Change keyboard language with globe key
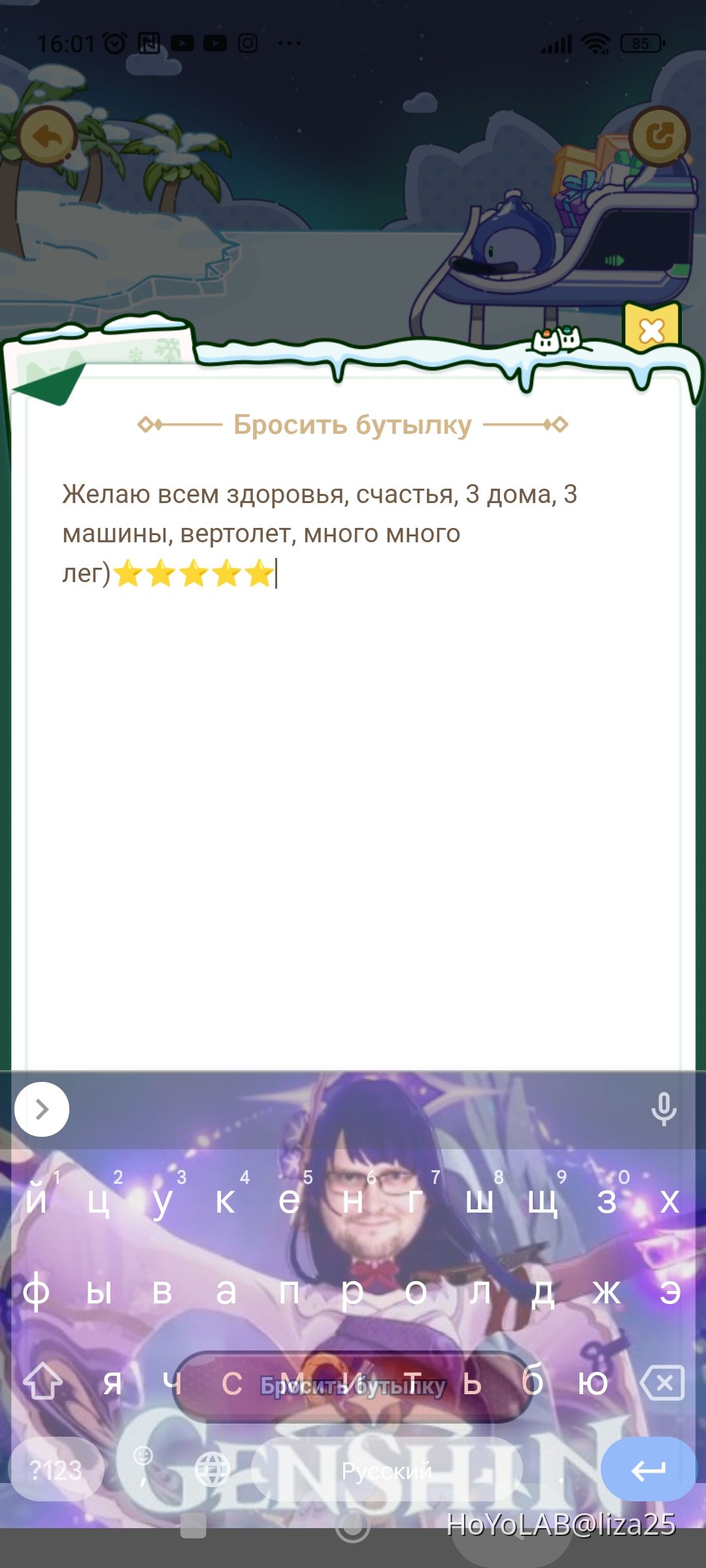The image size is (706, 1568). point(213,1470)
